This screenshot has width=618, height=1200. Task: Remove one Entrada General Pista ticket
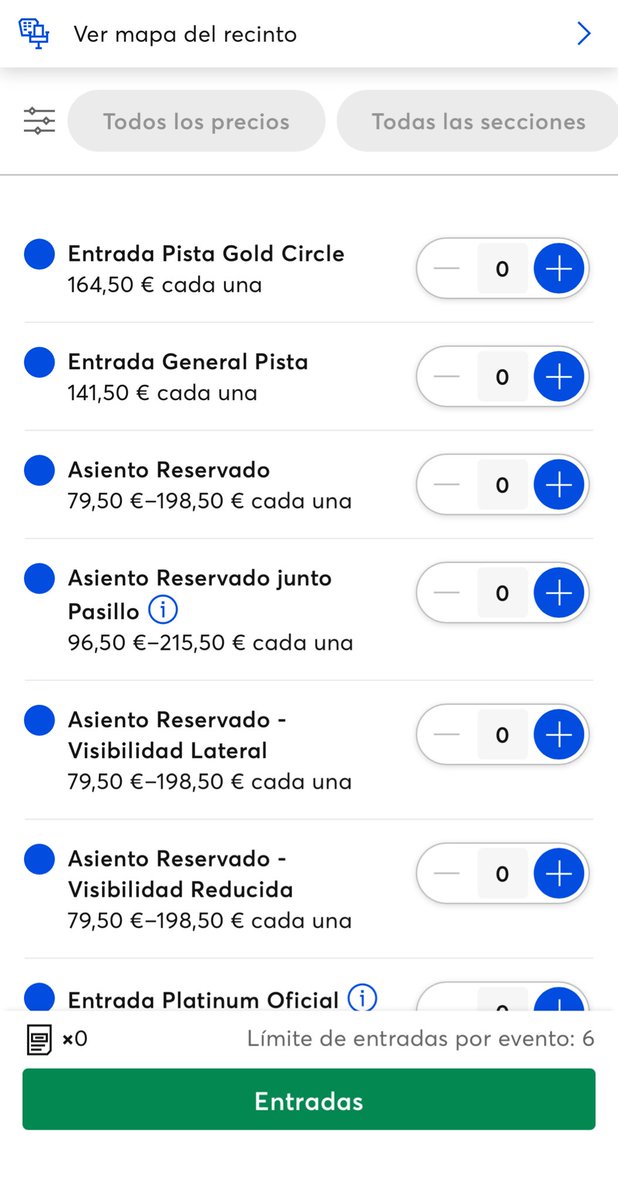(x=447, y=376)
